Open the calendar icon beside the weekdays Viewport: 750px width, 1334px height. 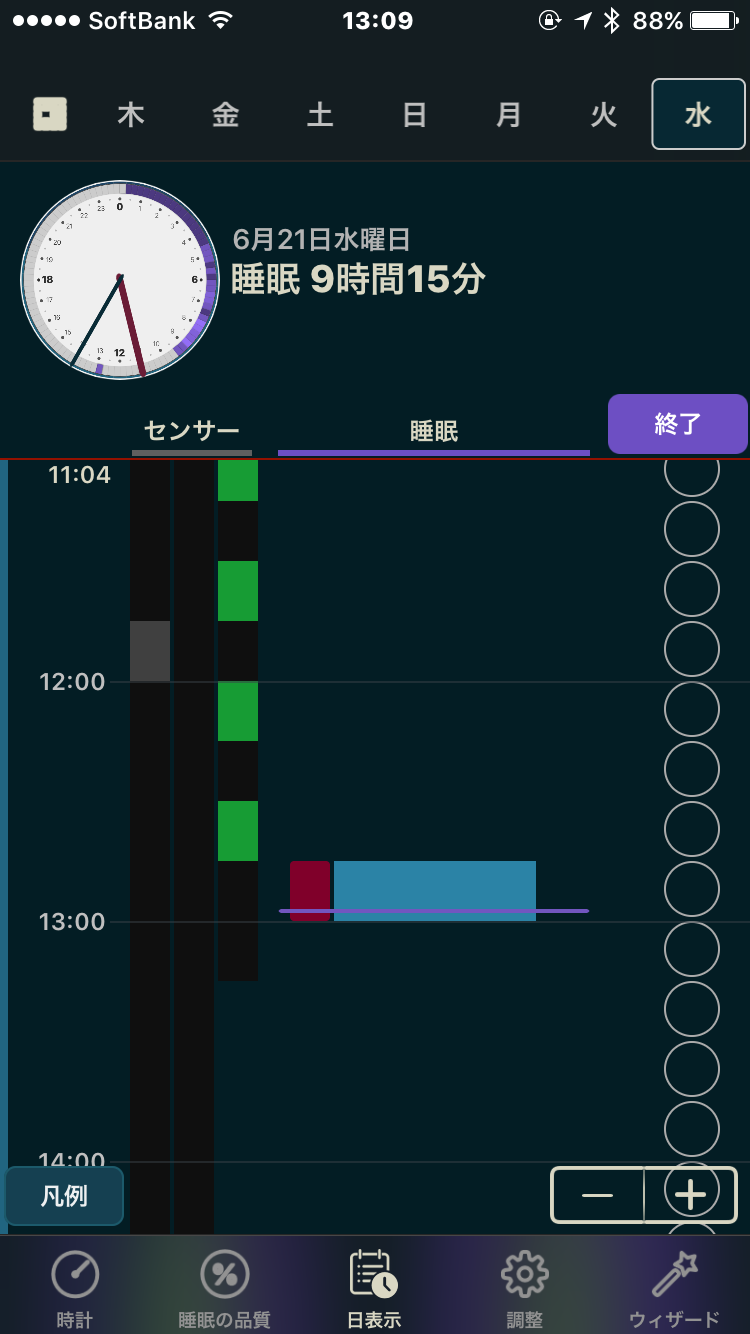[50, 115]
